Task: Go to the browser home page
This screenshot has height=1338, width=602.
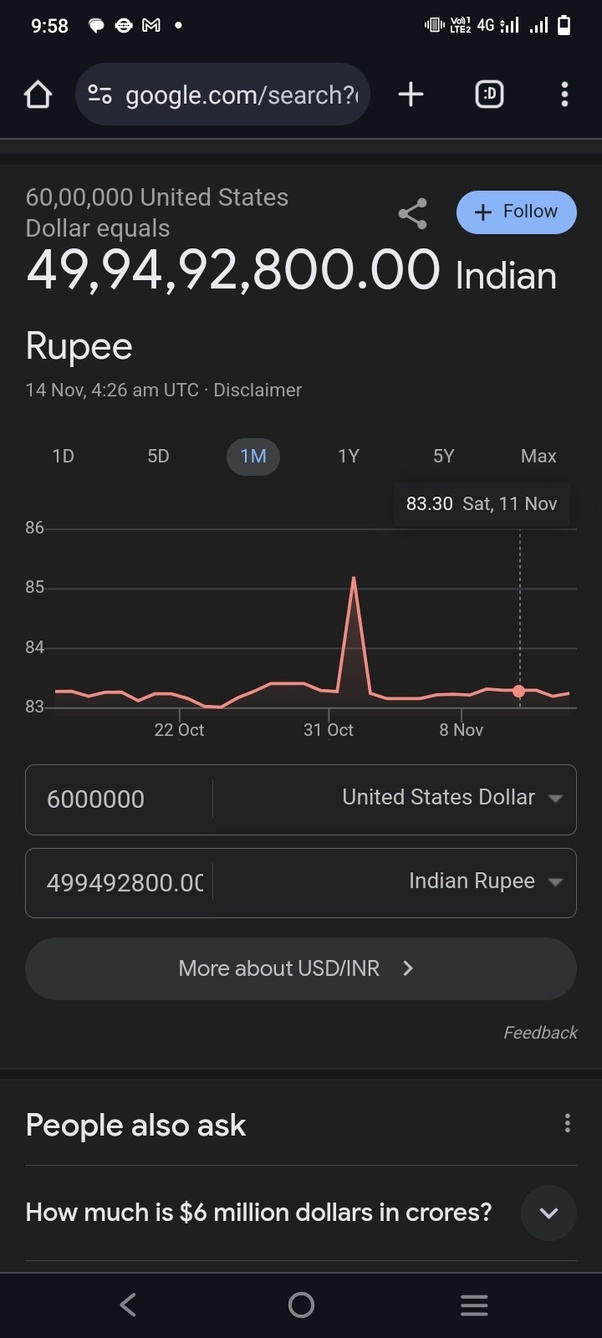Action: click(x=38, y=95)
